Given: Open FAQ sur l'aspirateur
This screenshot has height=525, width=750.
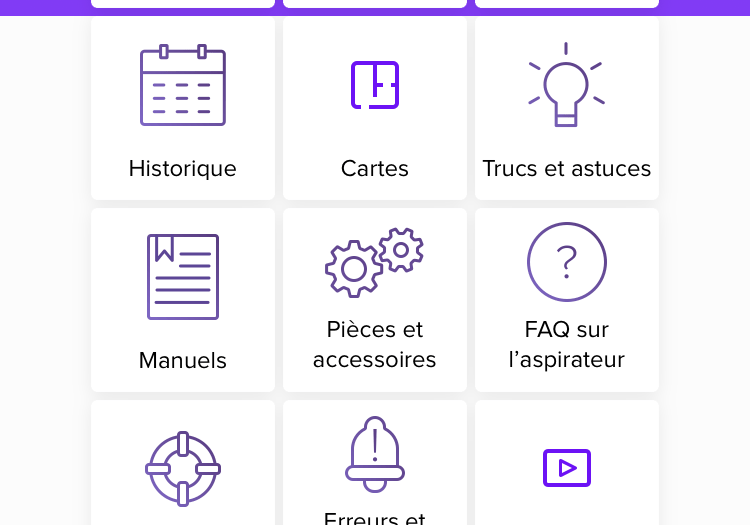Looking at the screenshot, I should (x=567, y=300).
